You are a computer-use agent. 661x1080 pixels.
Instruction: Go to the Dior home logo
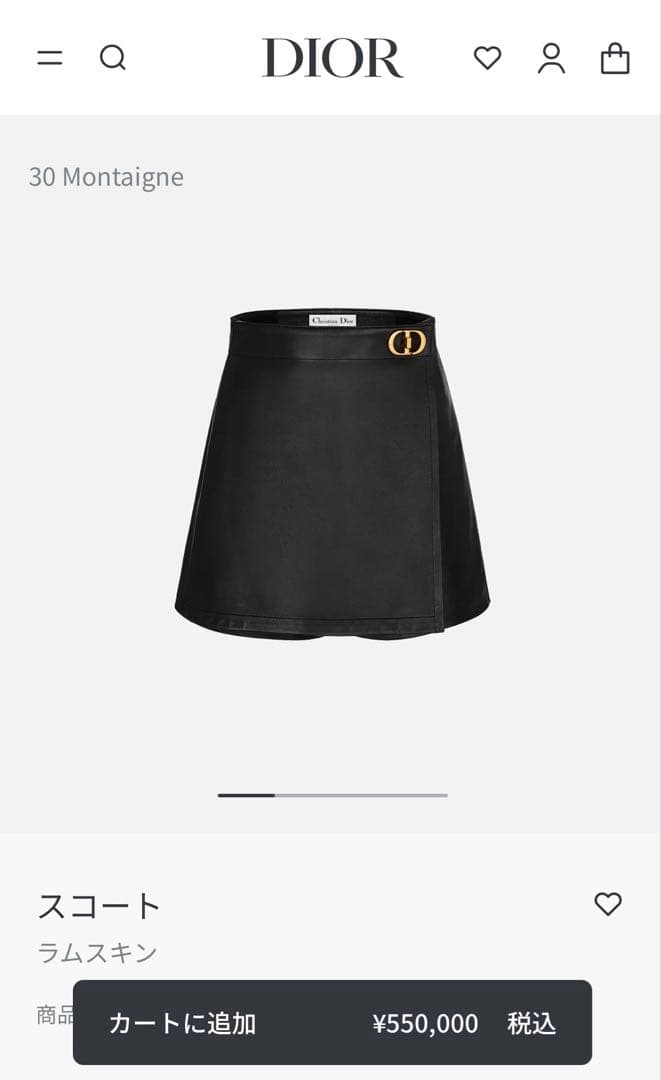[332, 58]
